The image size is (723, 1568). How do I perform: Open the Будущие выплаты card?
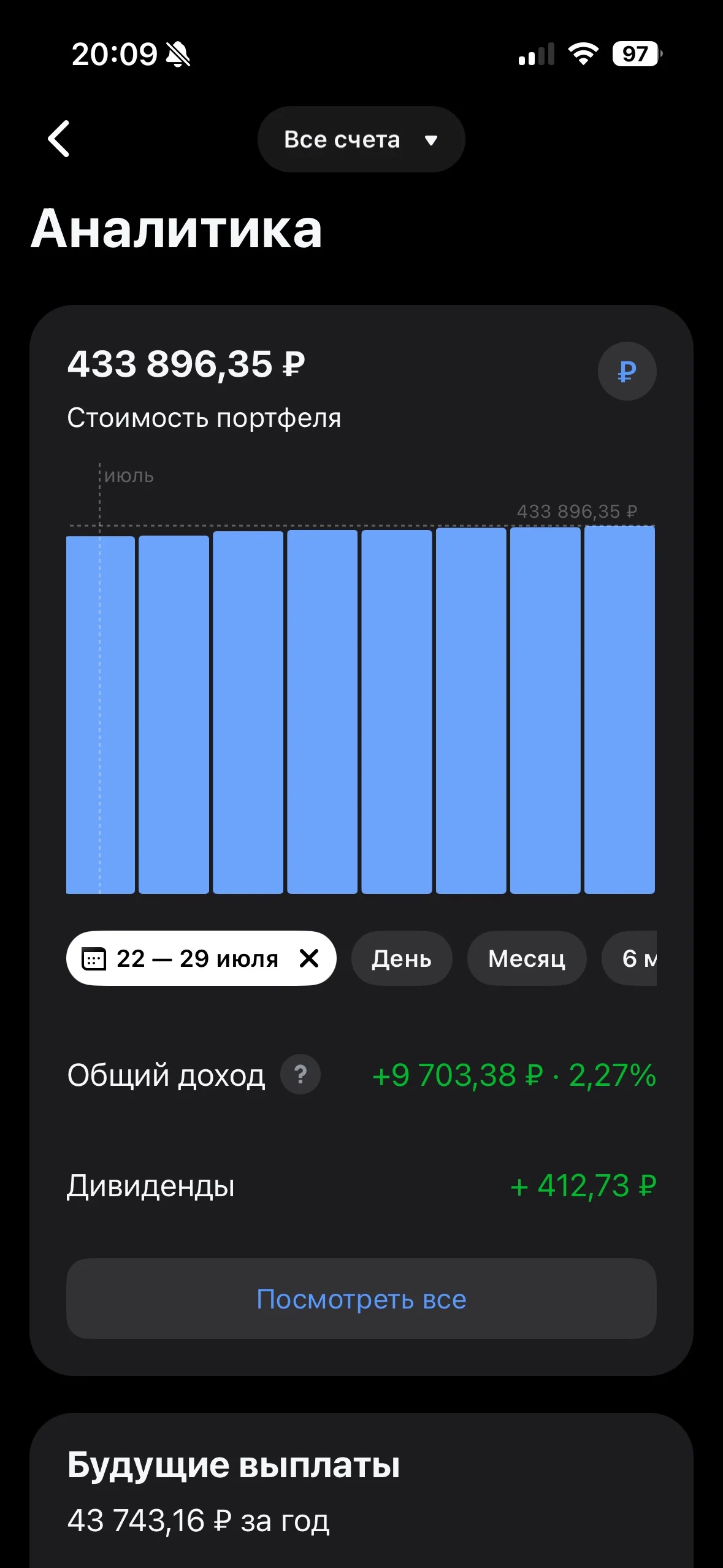(361, 1491)
